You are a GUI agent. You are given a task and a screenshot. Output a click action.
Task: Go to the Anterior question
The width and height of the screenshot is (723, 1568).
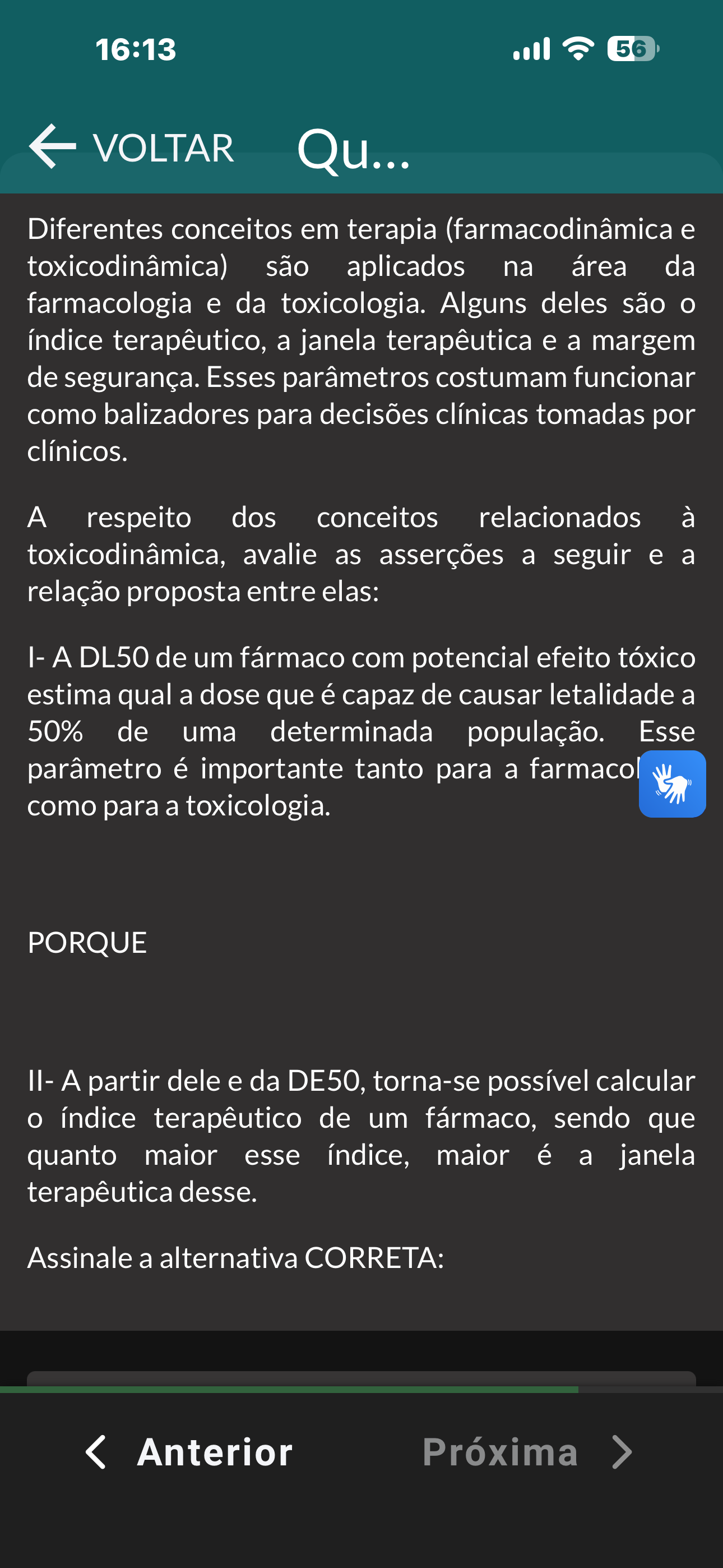(189, 1452)
